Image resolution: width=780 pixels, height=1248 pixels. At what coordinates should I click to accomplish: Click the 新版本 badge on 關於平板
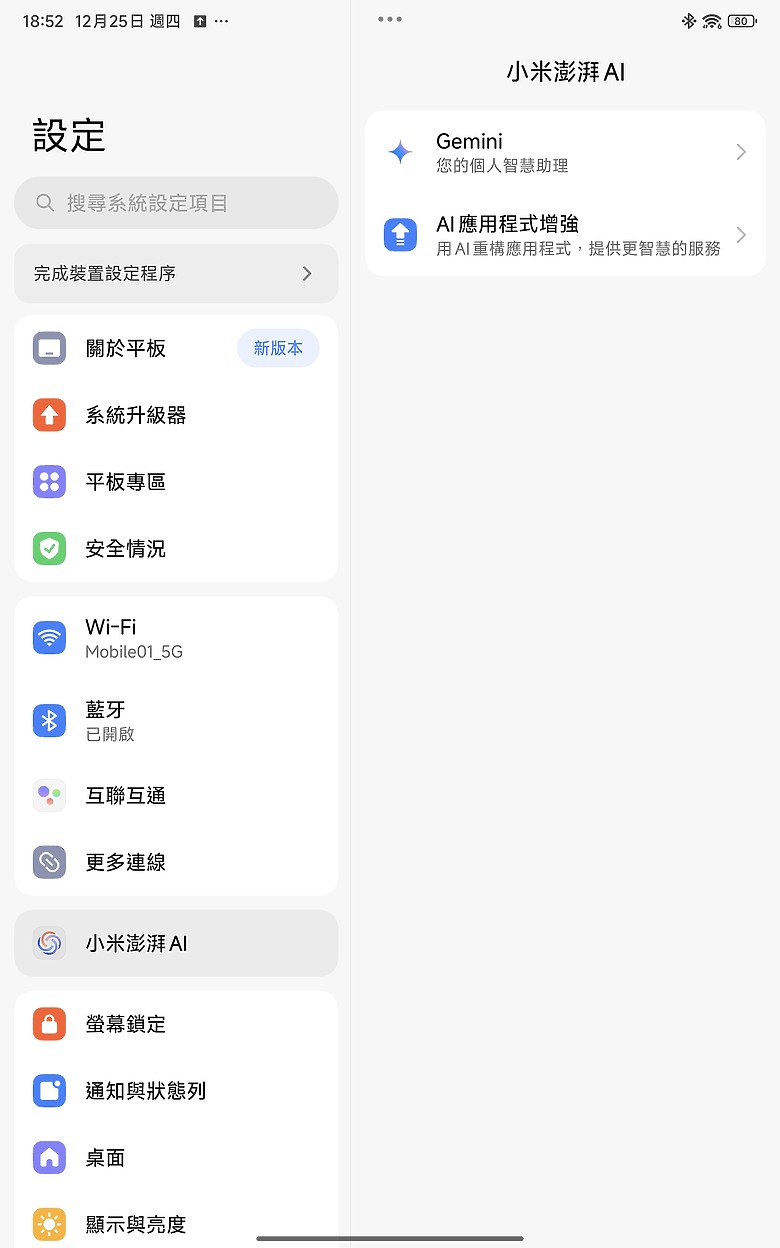tap(278, 348)
